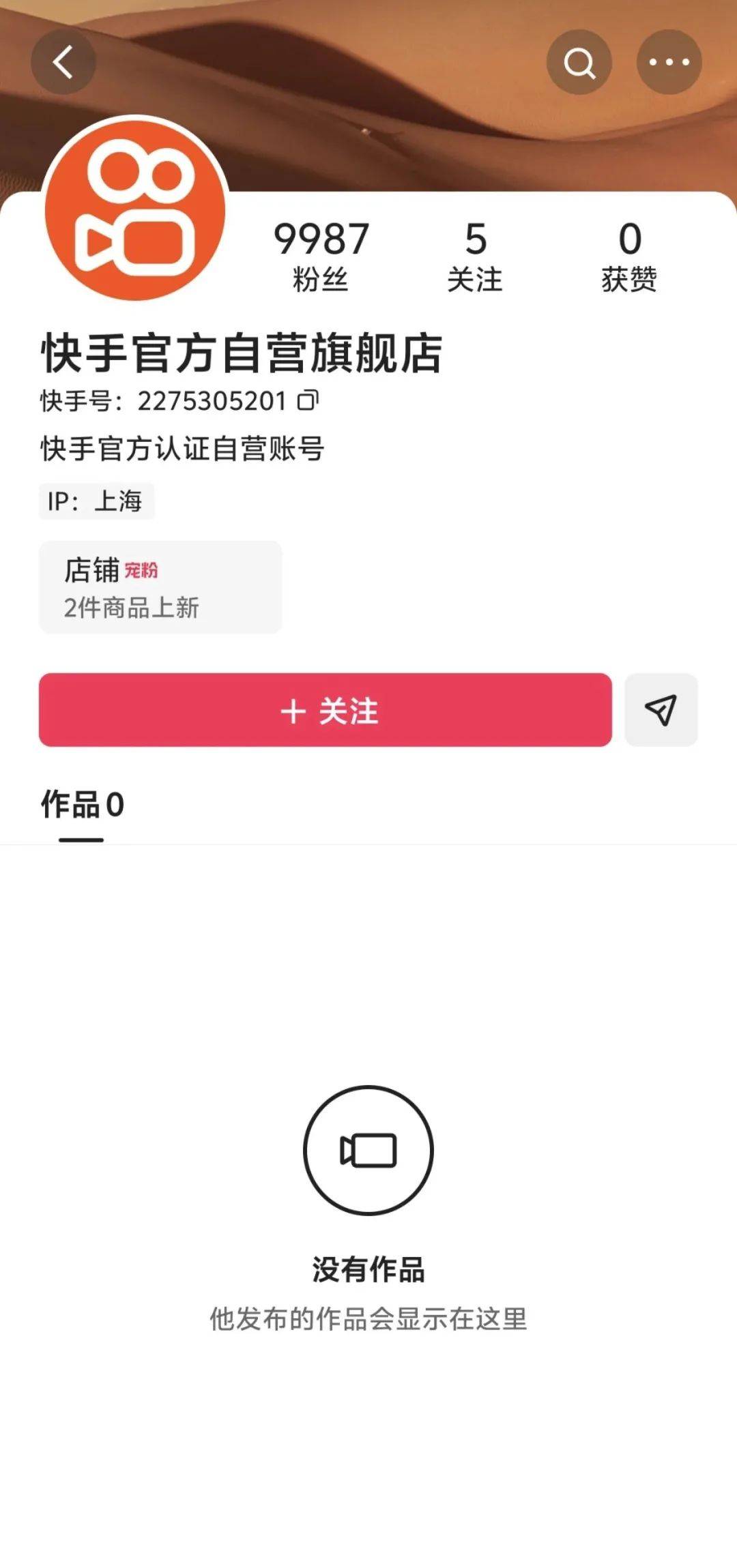This screenshot has width=737, height=1568.
Task: Tap the fans count 9987 粉丝
Action: [321, 252]
